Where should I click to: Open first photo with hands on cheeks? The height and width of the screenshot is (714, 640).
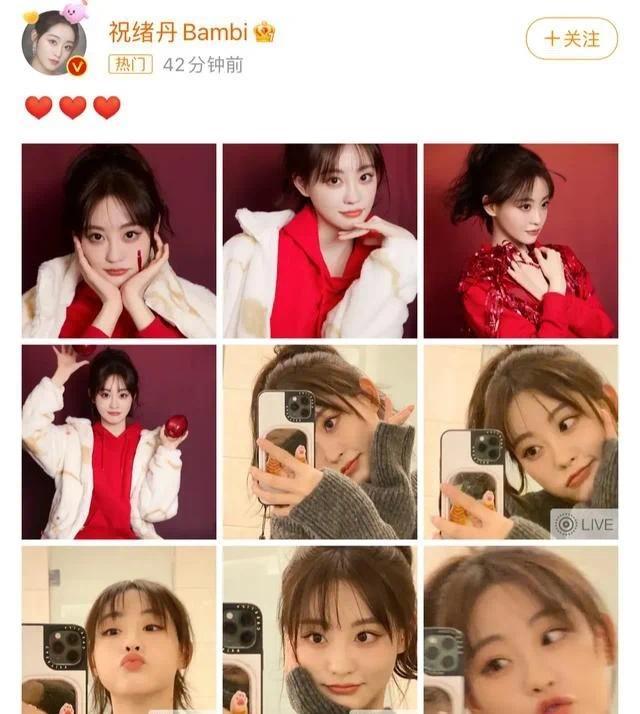(119, 241)
